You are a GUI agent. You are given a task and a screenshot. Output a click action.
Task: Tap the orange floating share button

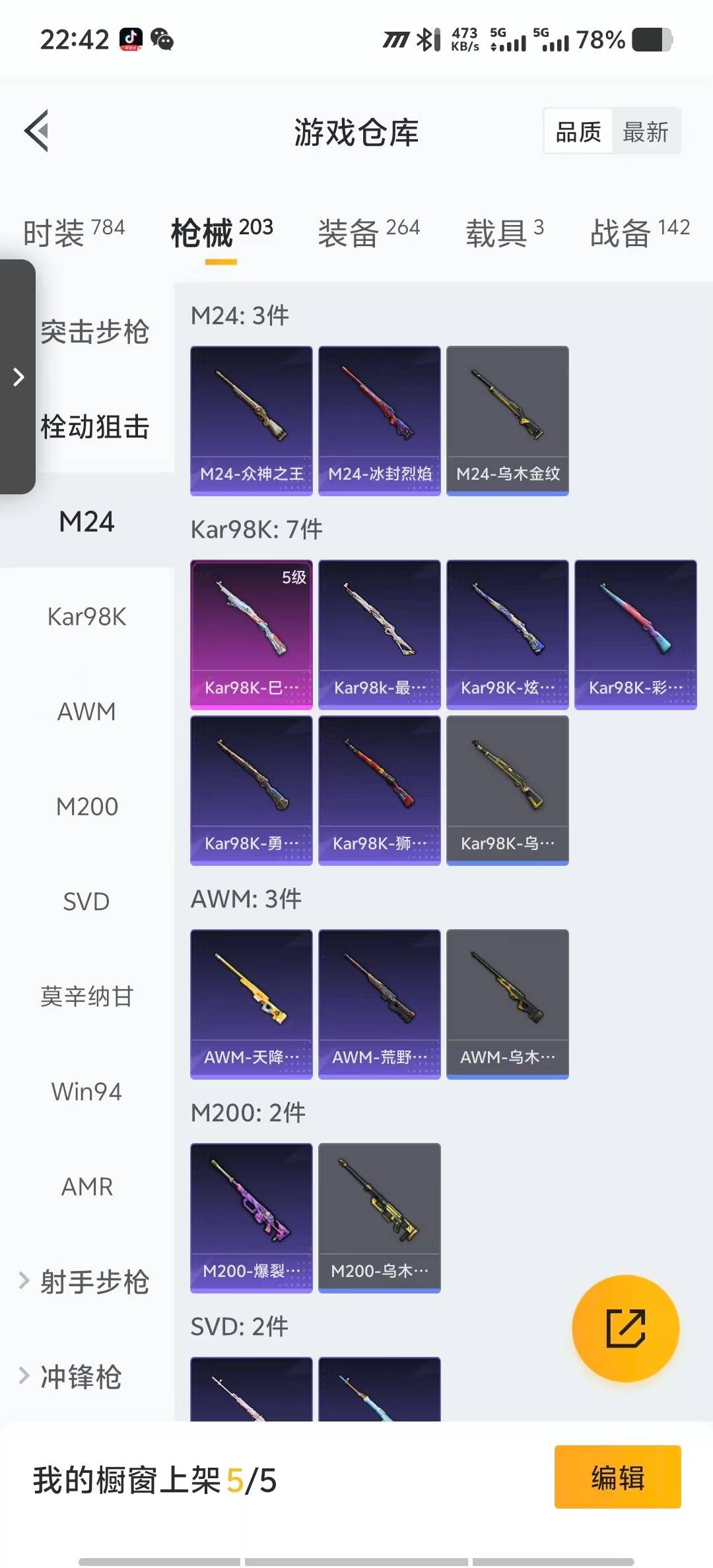(x=625, y=1328)
